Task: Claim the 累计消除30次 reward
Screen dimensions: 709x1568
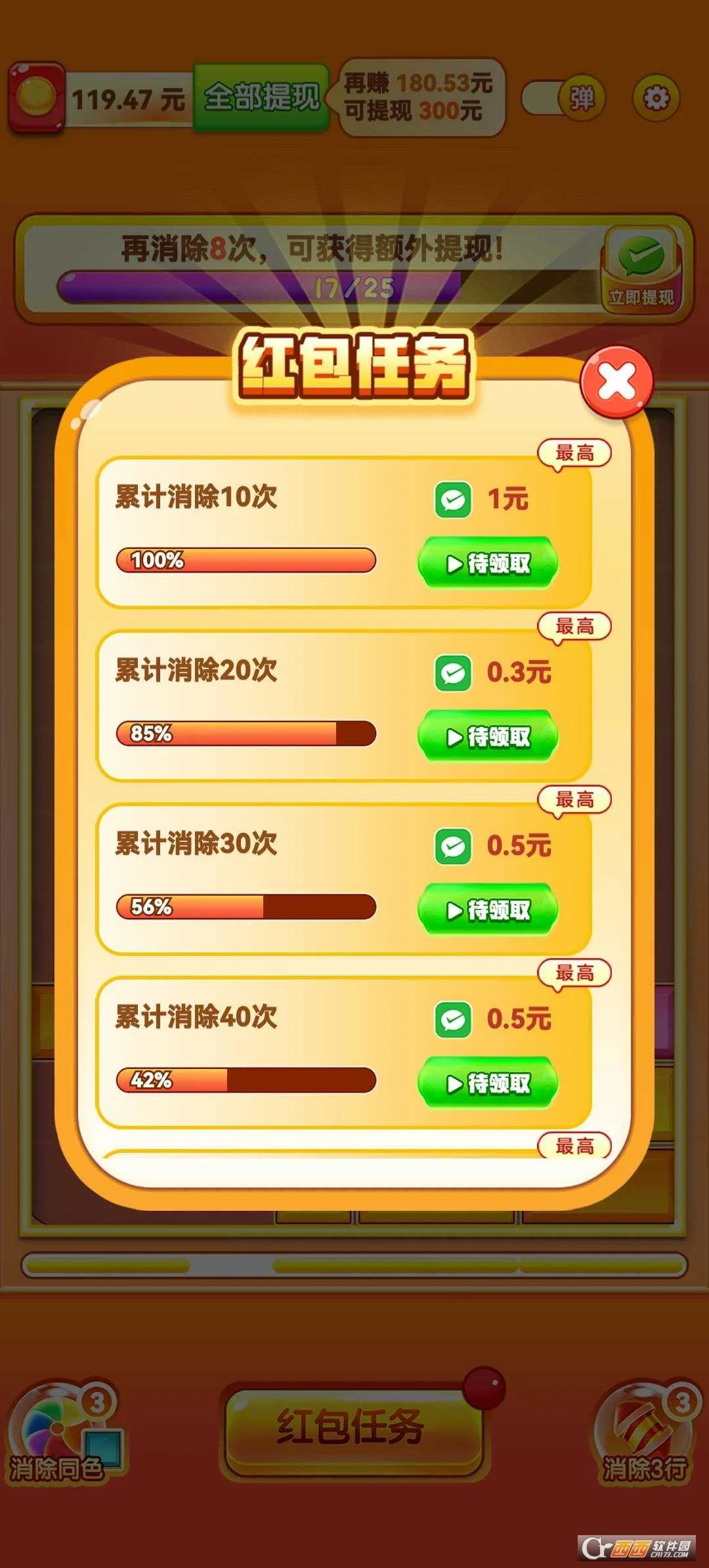Action: [x=488, y=909]
